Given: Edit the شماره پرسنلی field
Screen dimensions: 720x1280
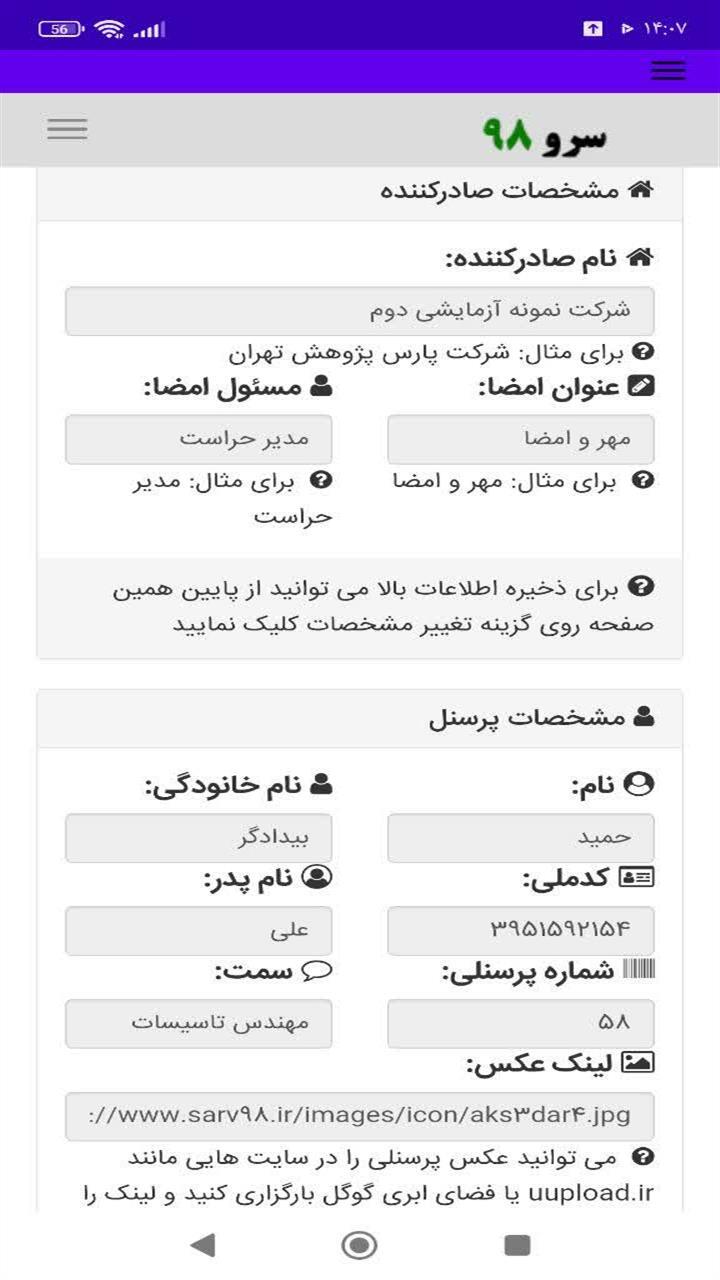Looking at the screenshot, I should (x=521, y=1023).
